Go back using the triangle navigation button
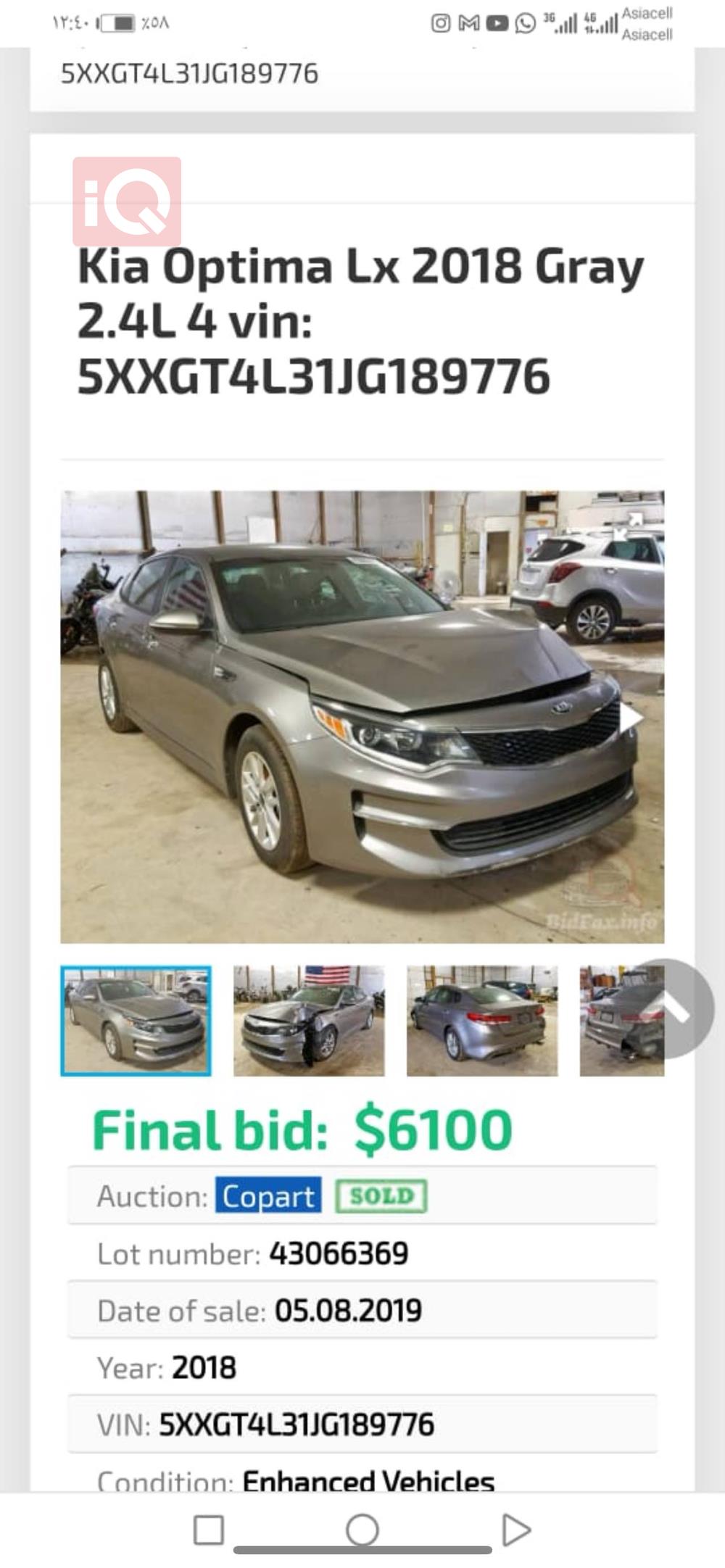The height and width of the screenshot is (1568, 725). (x=515, y=1530)
